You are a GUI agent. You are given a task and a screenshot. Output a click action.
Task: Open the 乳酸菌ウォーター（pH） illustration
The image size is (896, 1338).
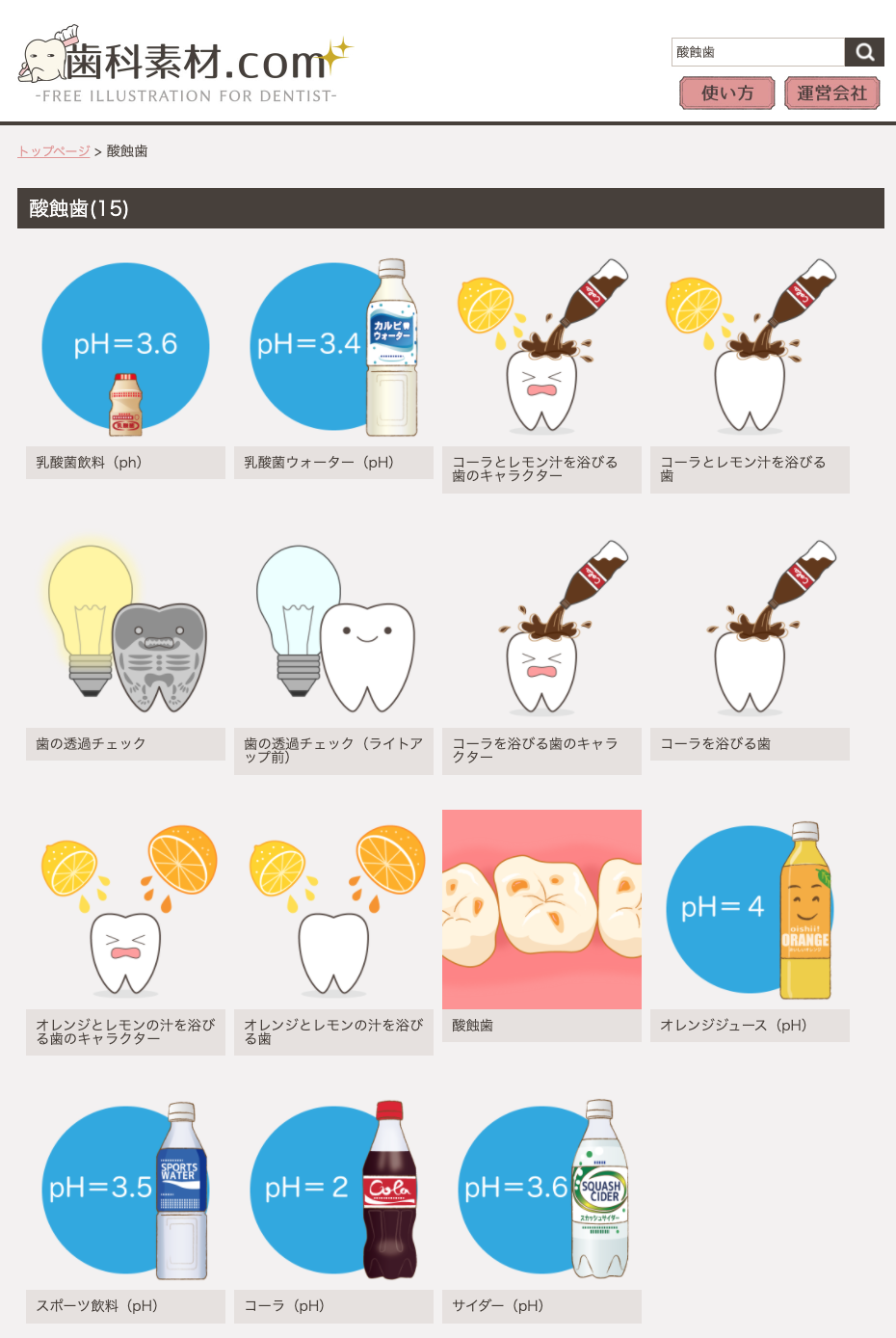pos(333,347)
